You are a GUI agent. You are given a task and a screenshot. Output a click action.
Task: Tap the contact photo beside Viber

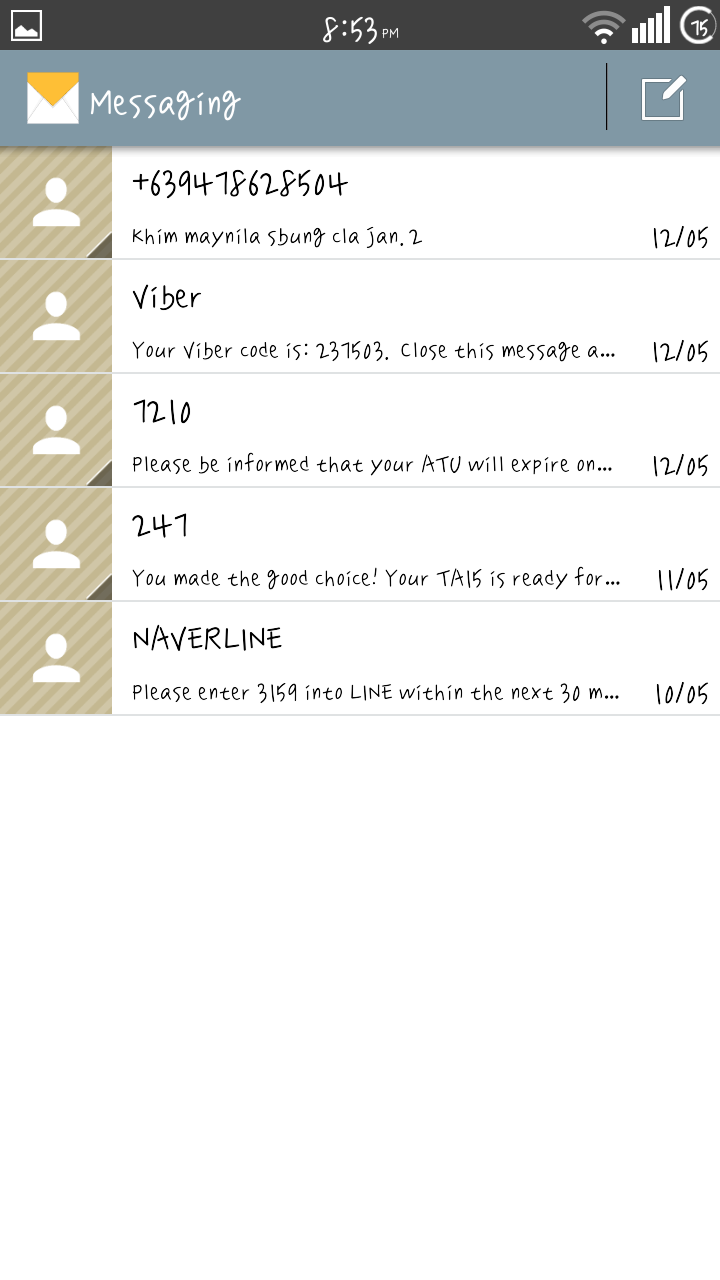[56, 317]
